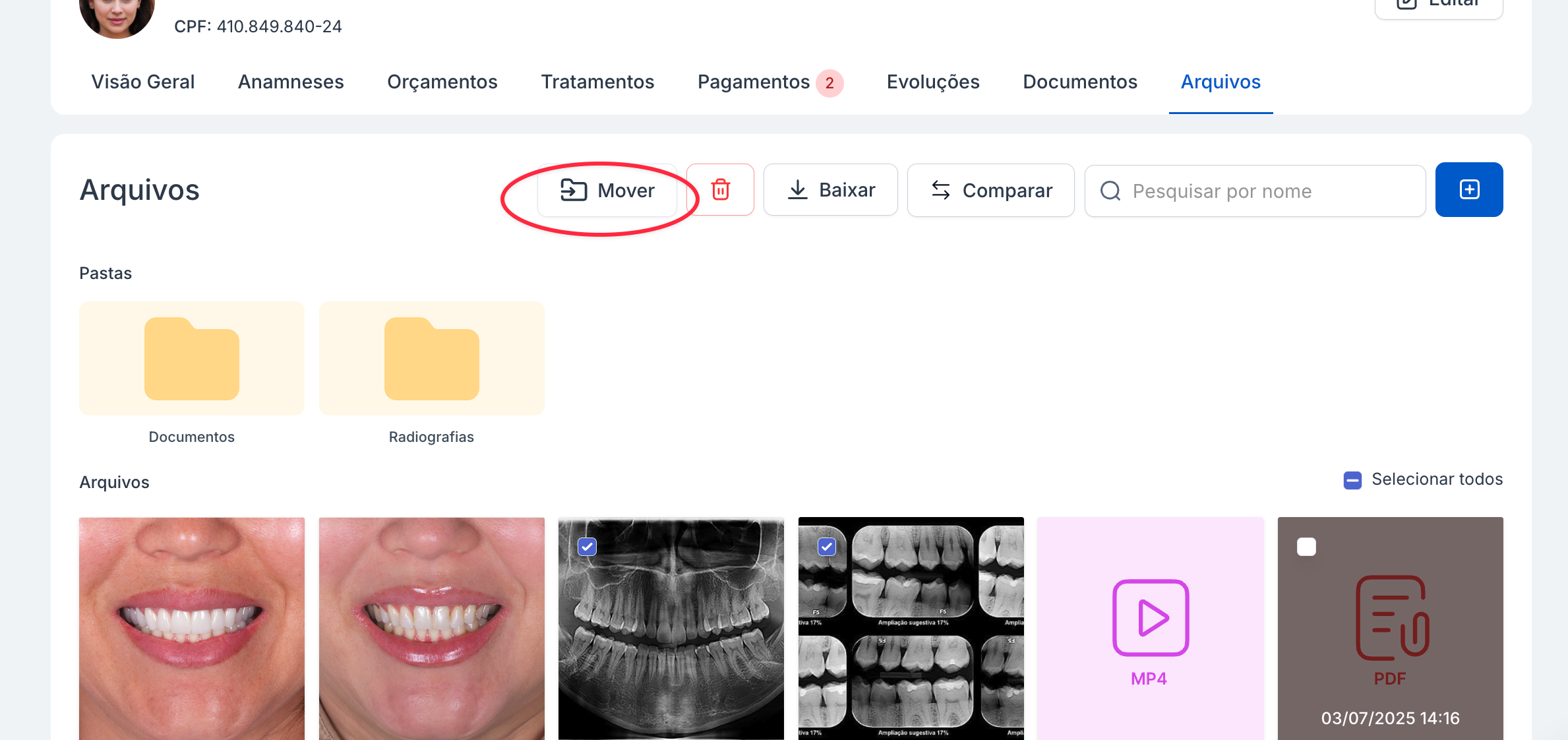Open the Comparar option

(x=990, y=191)
